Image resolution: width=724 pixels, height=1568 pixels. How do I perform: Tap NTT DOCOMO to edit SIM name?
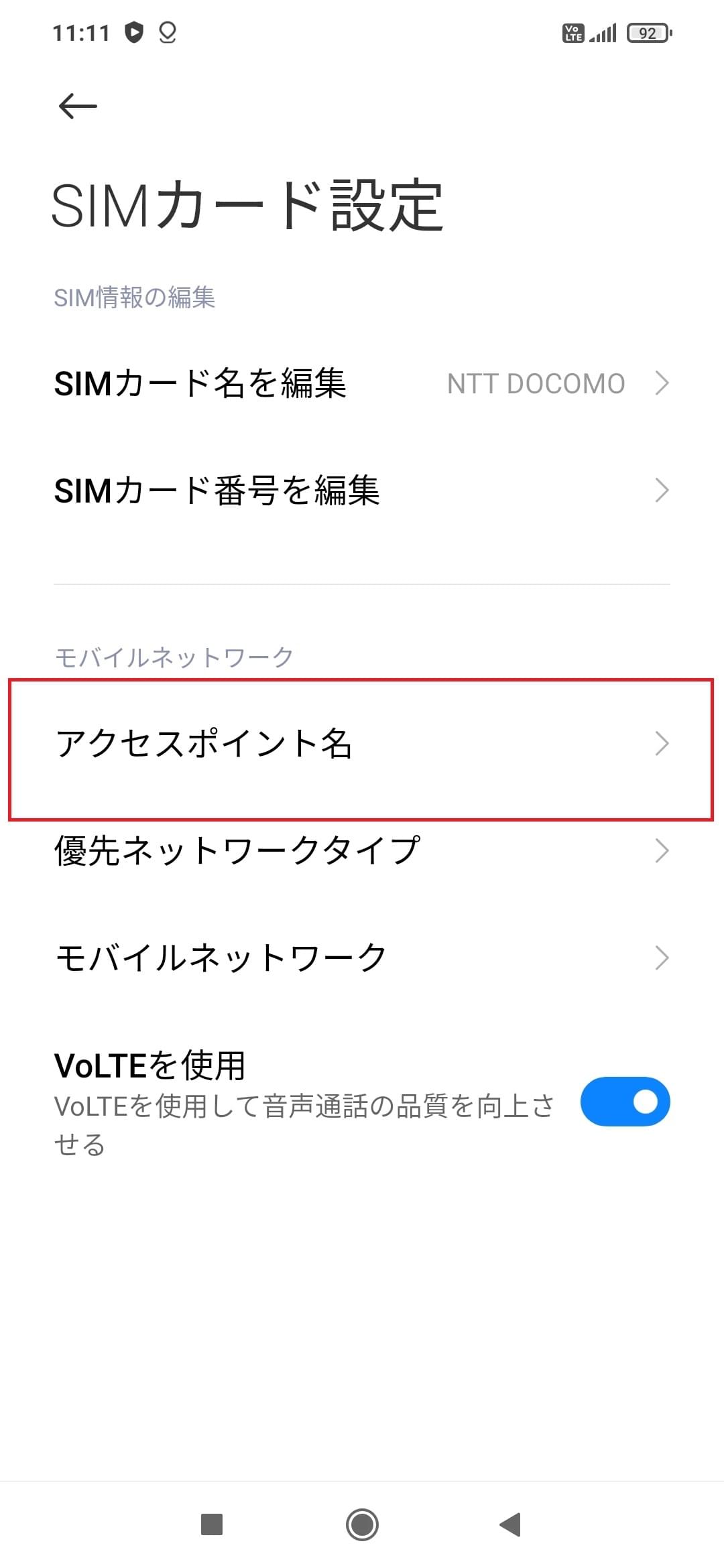tap(536, 383)
